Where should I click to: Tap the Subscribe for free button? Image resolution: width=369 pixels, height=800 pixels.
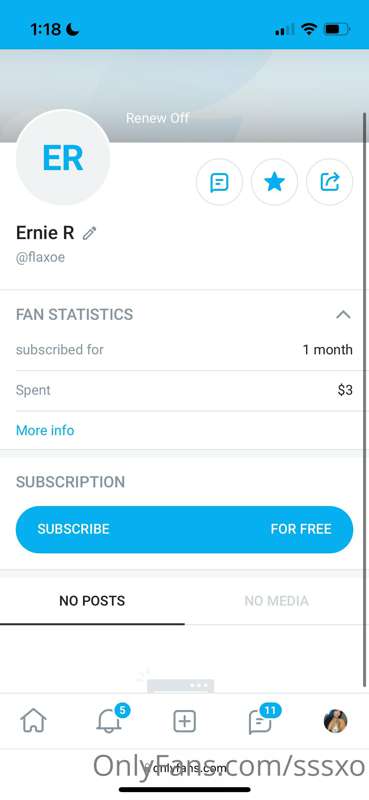pos(184,529)
